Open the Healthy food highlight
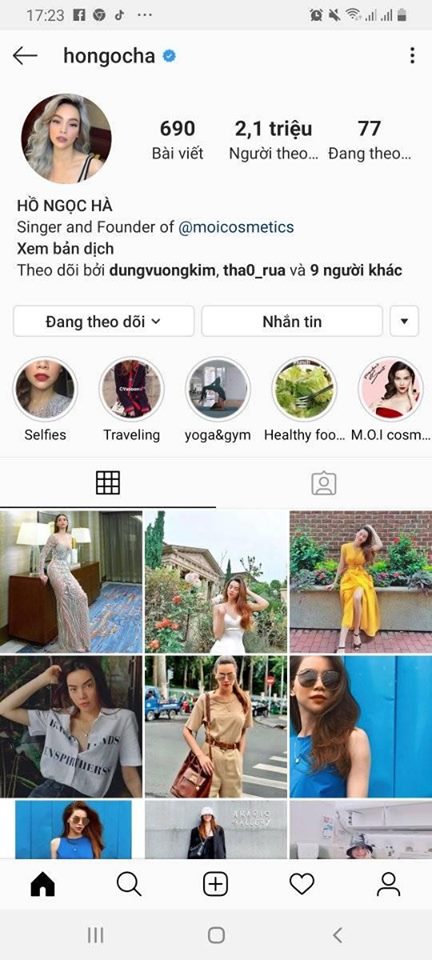432x960 pixels. [x=304, y=400]
